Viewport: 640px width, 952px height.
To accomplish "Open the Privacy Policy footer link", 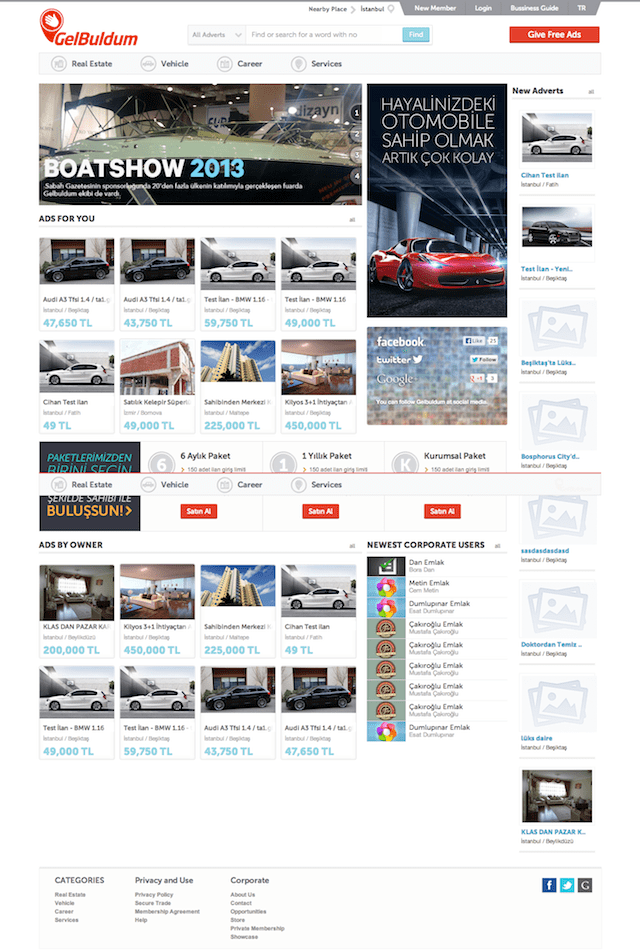I will tap(153, 895).
